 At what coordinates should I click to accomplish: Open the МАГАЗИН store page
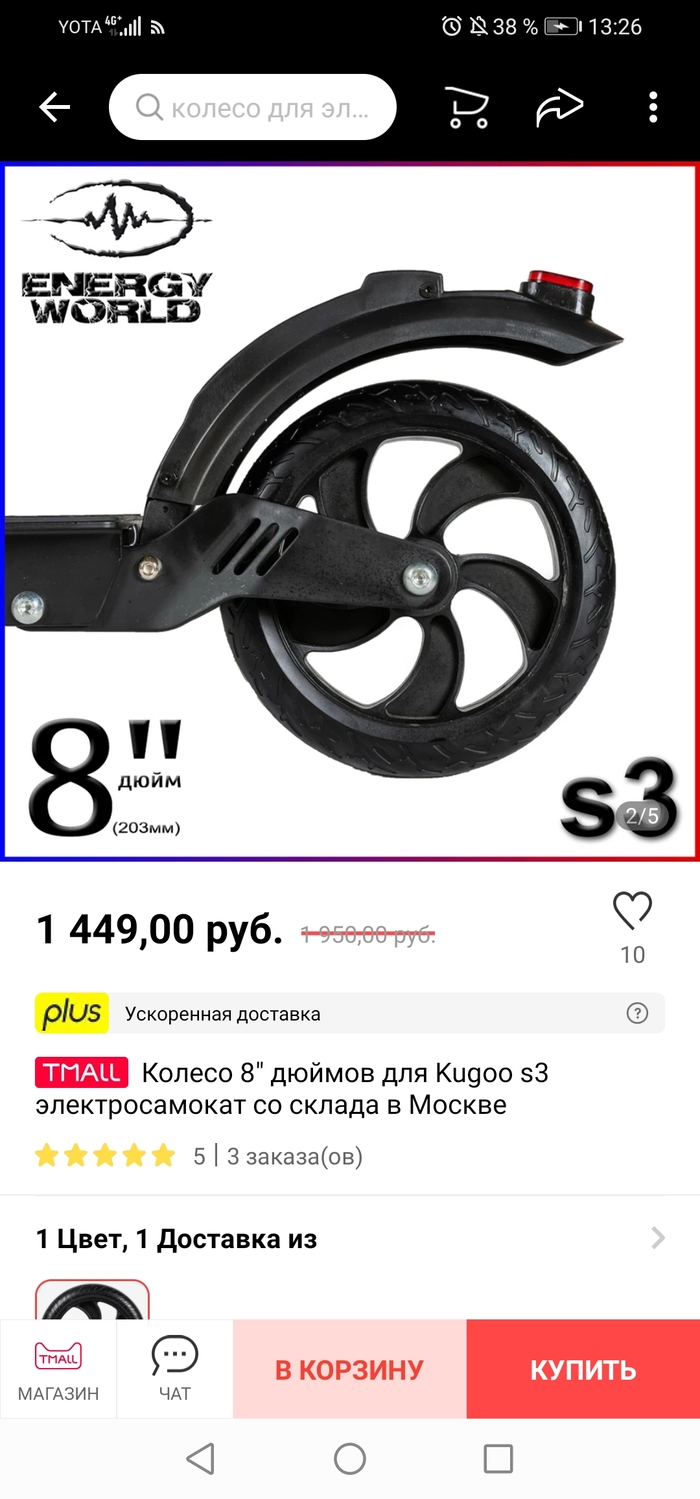[58, 1369]
